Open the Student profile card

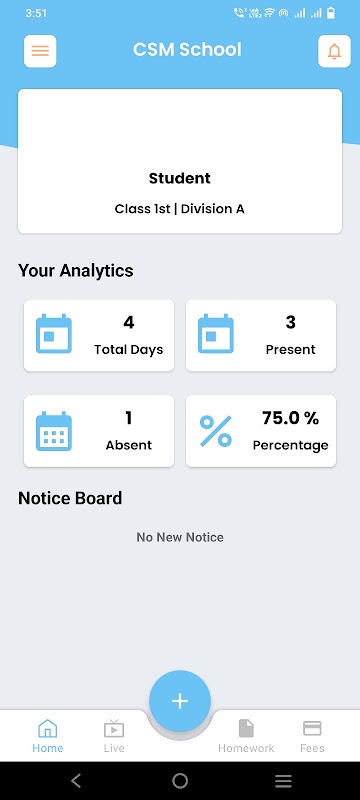(x=180, y=161)
